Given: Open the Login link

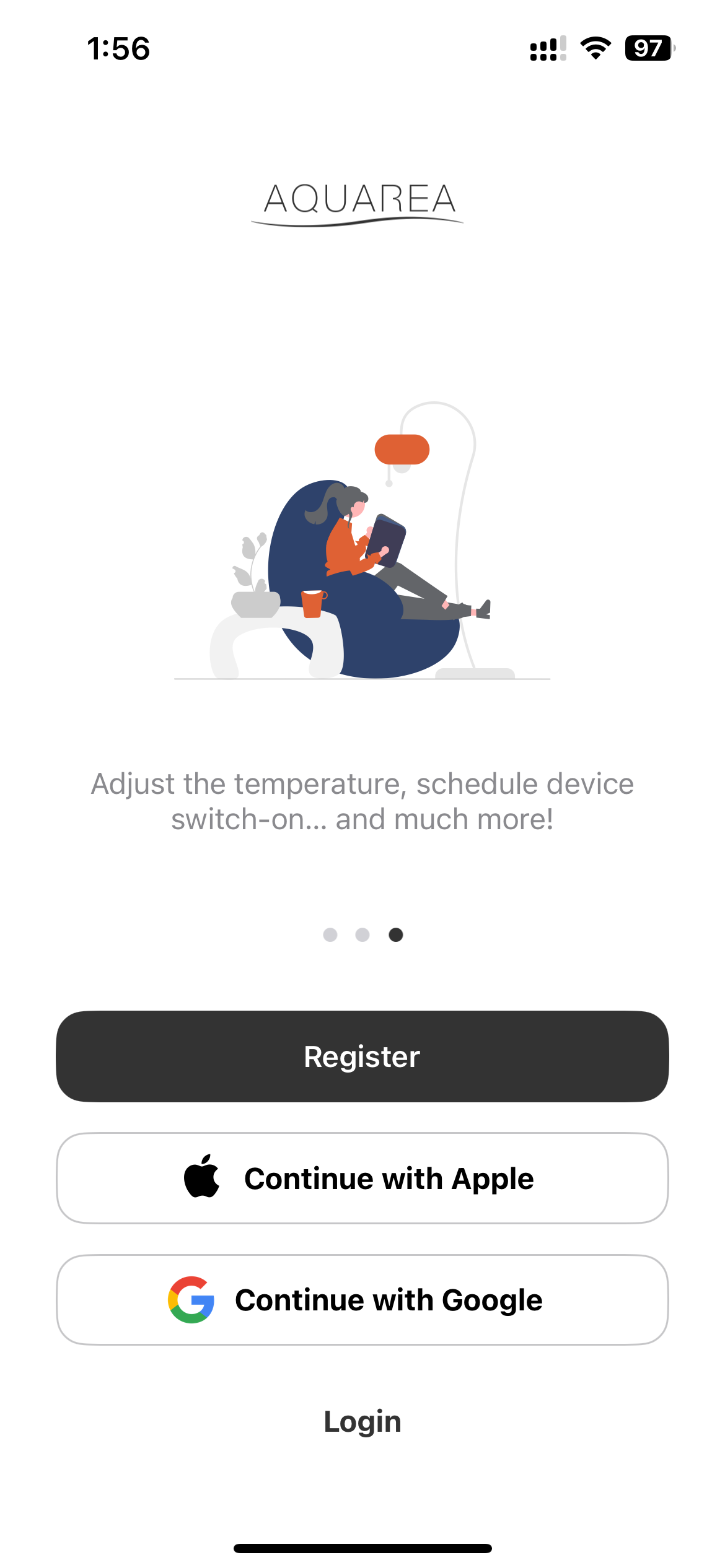Looking at the screenshot, I should (362, 1421).
